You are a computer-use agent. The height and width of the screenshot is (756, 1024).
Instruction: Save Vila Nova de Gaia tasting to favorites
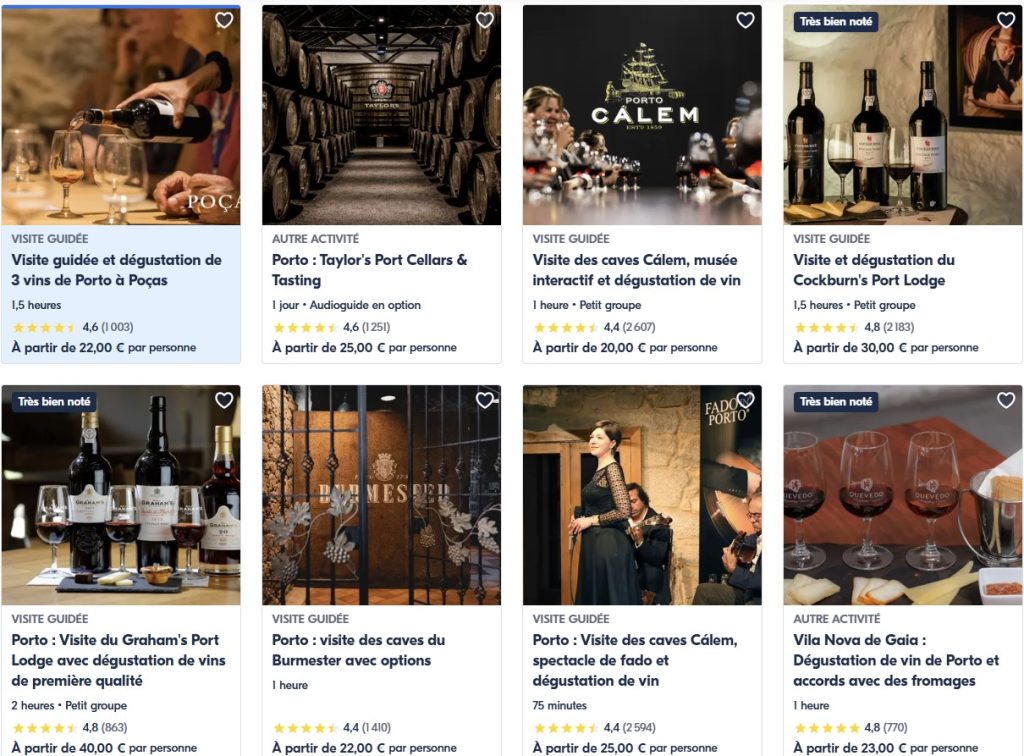coord(1006,400)
